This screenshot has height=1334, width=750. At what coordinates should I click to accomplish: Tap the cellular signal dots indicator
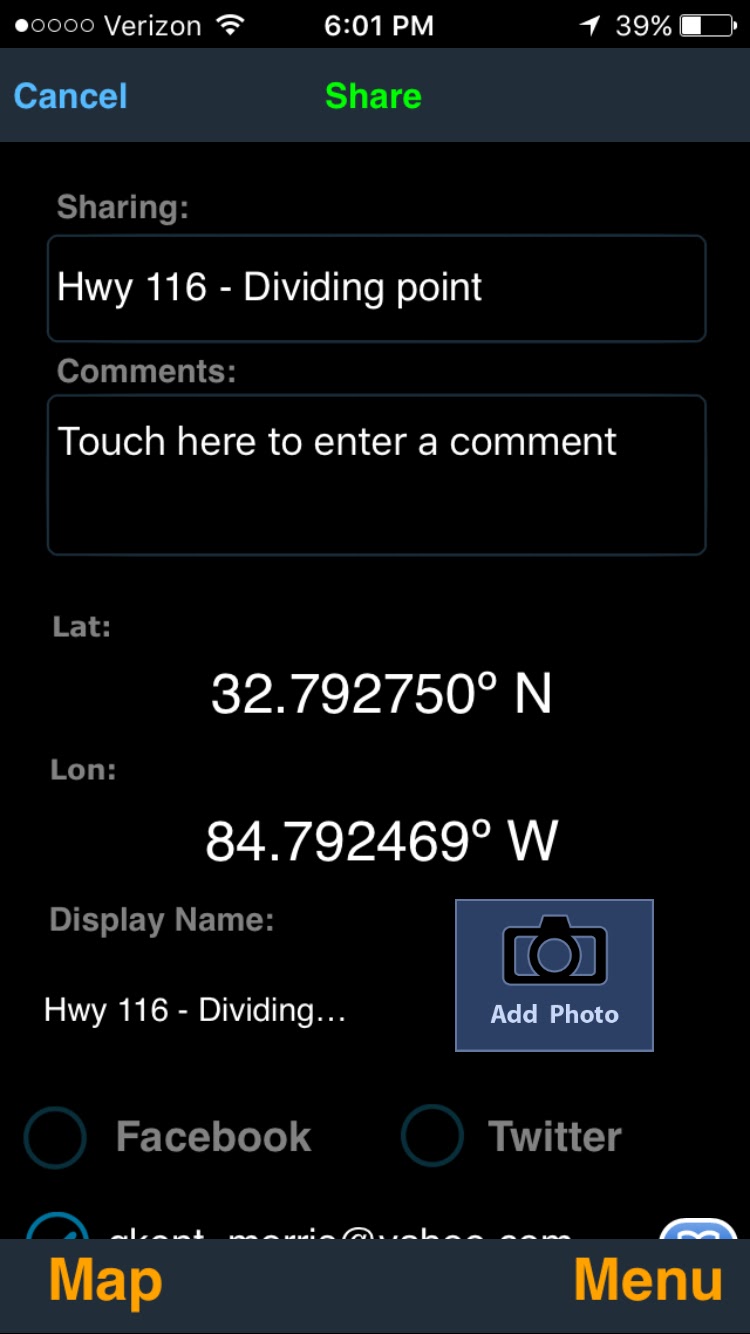[53, 25]
